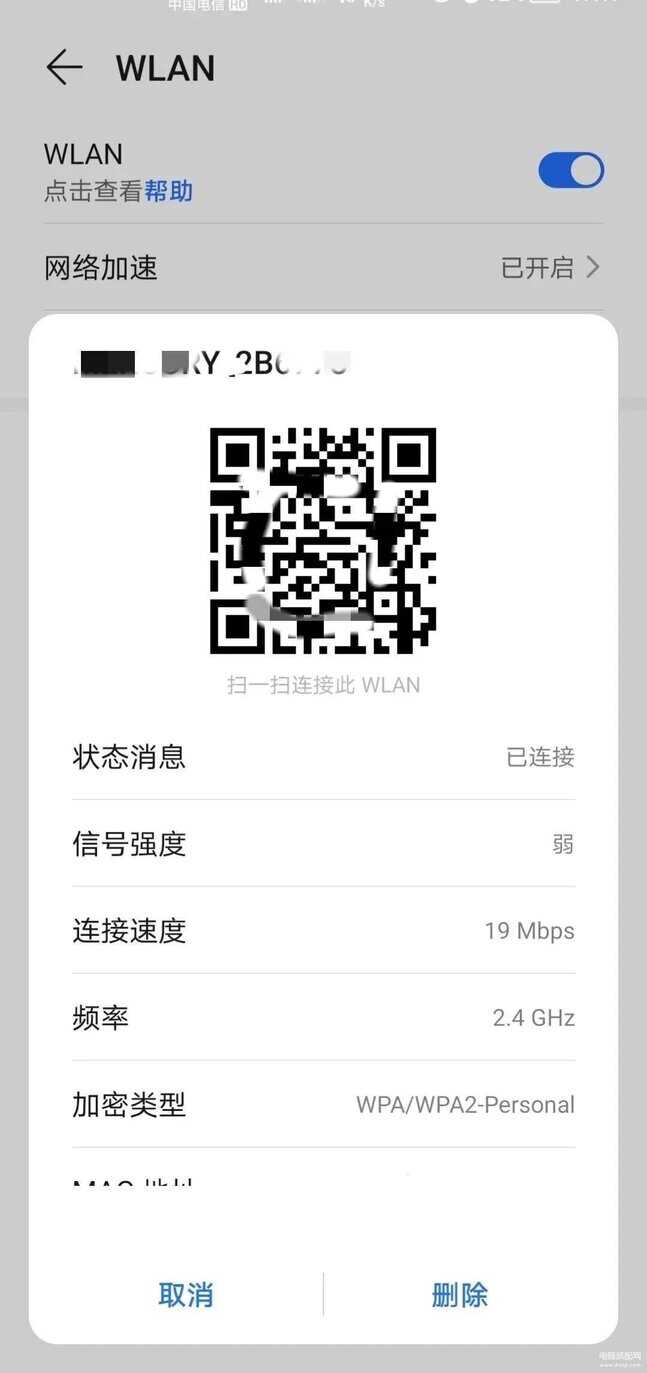Tap 删除 to forget this network

460,1294
